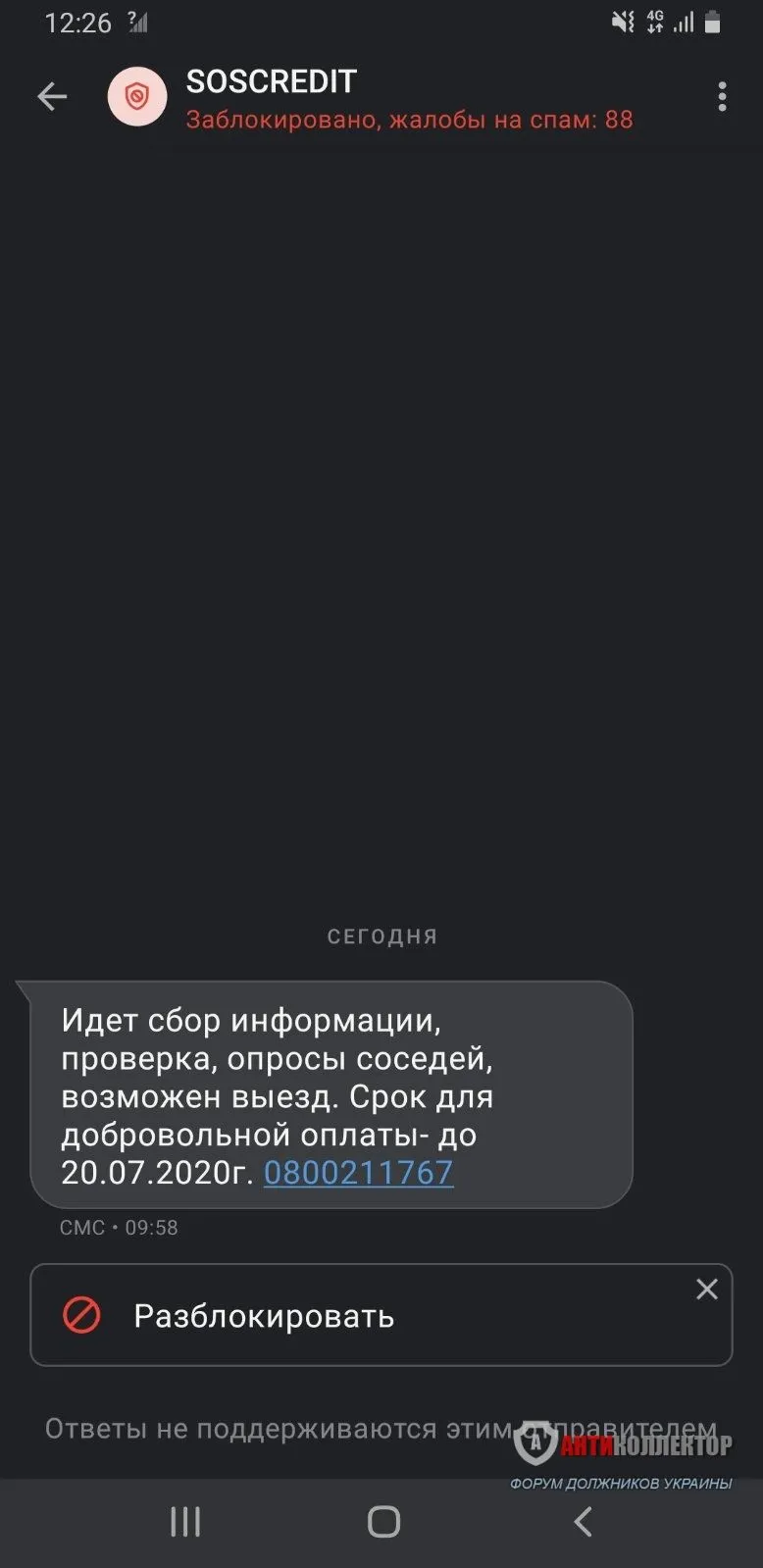Open SOSCREDIT sender avatar details

pyautogui.click(x=137, y=96)
